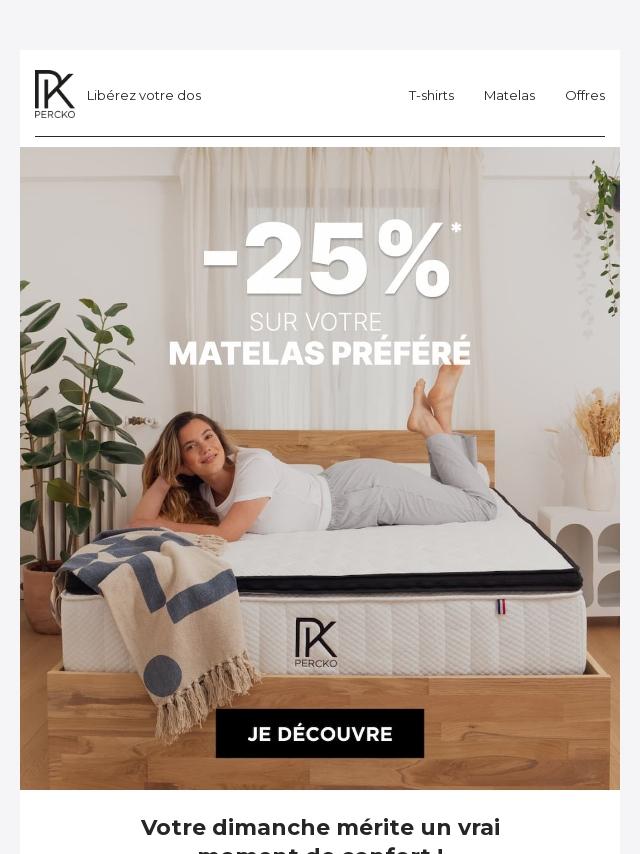View the Offres link
640x854 pixels.
tap(585, 96)
